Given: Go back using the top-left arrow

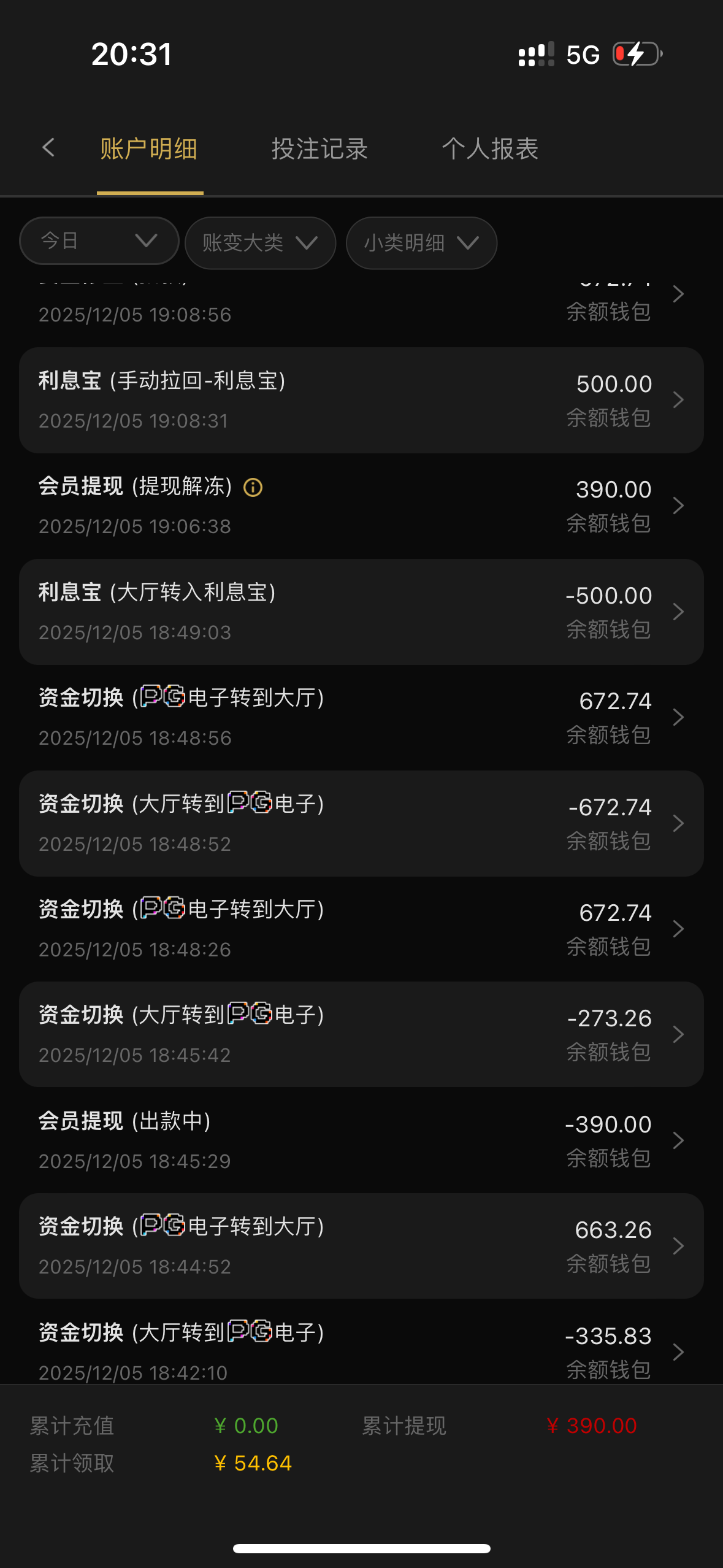Looking at the screenshot, I should click(48, 148).
